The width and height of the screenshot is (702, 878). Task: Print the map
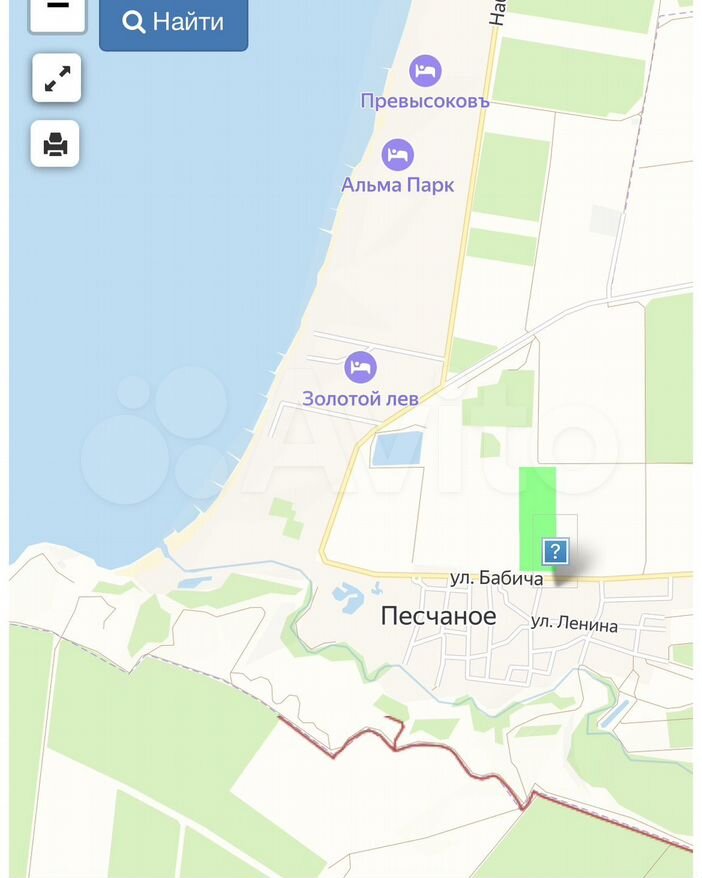tap(56, 145)
